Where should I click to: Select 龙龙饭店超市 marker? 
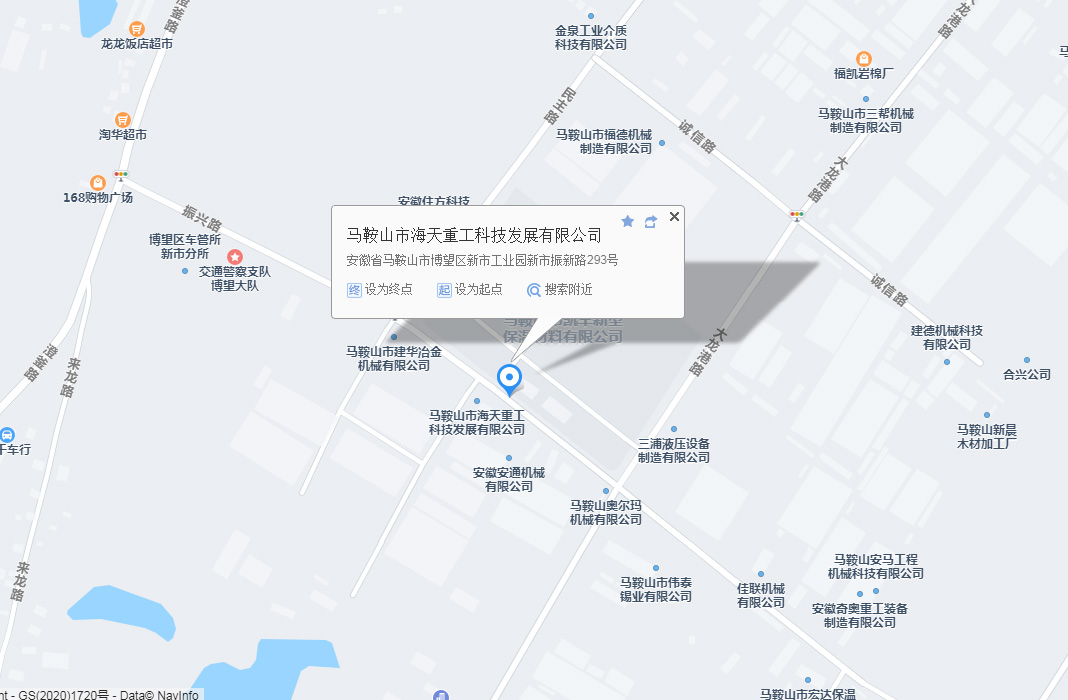click(137, 30)
